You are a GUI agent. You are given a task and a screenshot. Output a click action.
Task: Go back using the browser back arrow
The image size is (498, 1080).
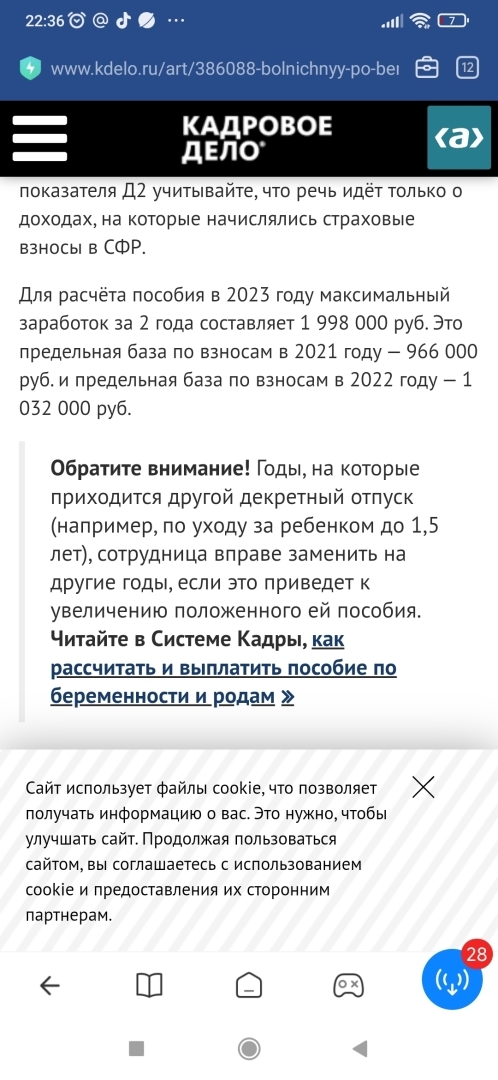pos(50,986)
